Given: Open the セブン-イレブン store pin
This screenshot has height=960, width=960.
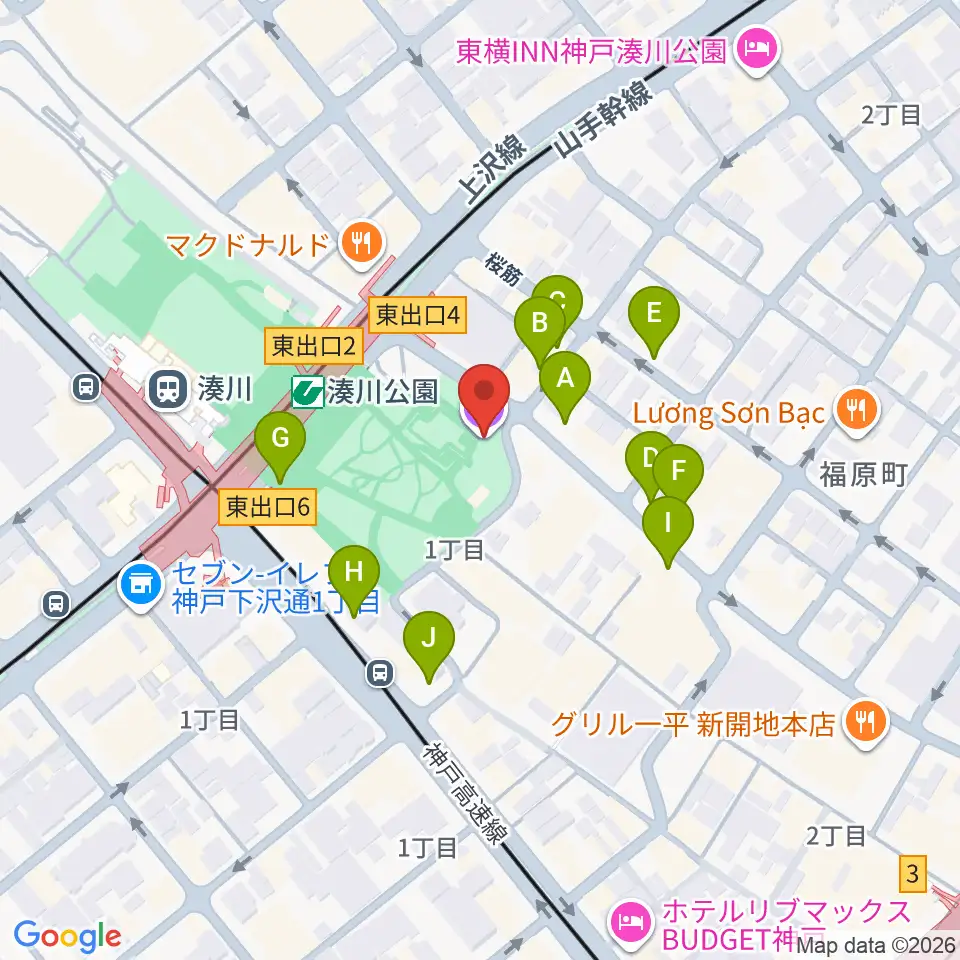Looking at the screenshot, I should click(x=138, y=587).
